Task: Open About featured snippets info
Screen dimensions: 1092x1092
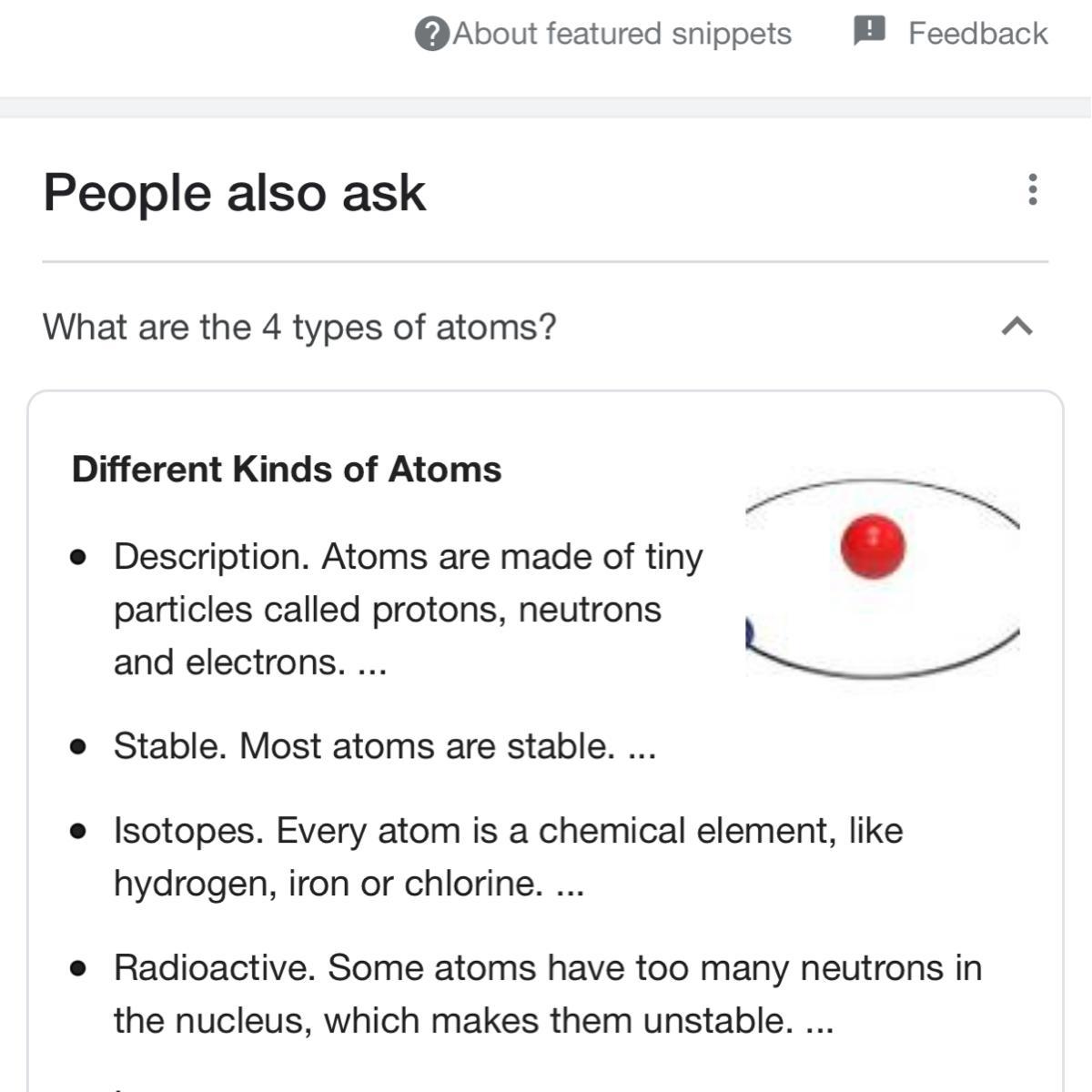Action: (603, 34)
